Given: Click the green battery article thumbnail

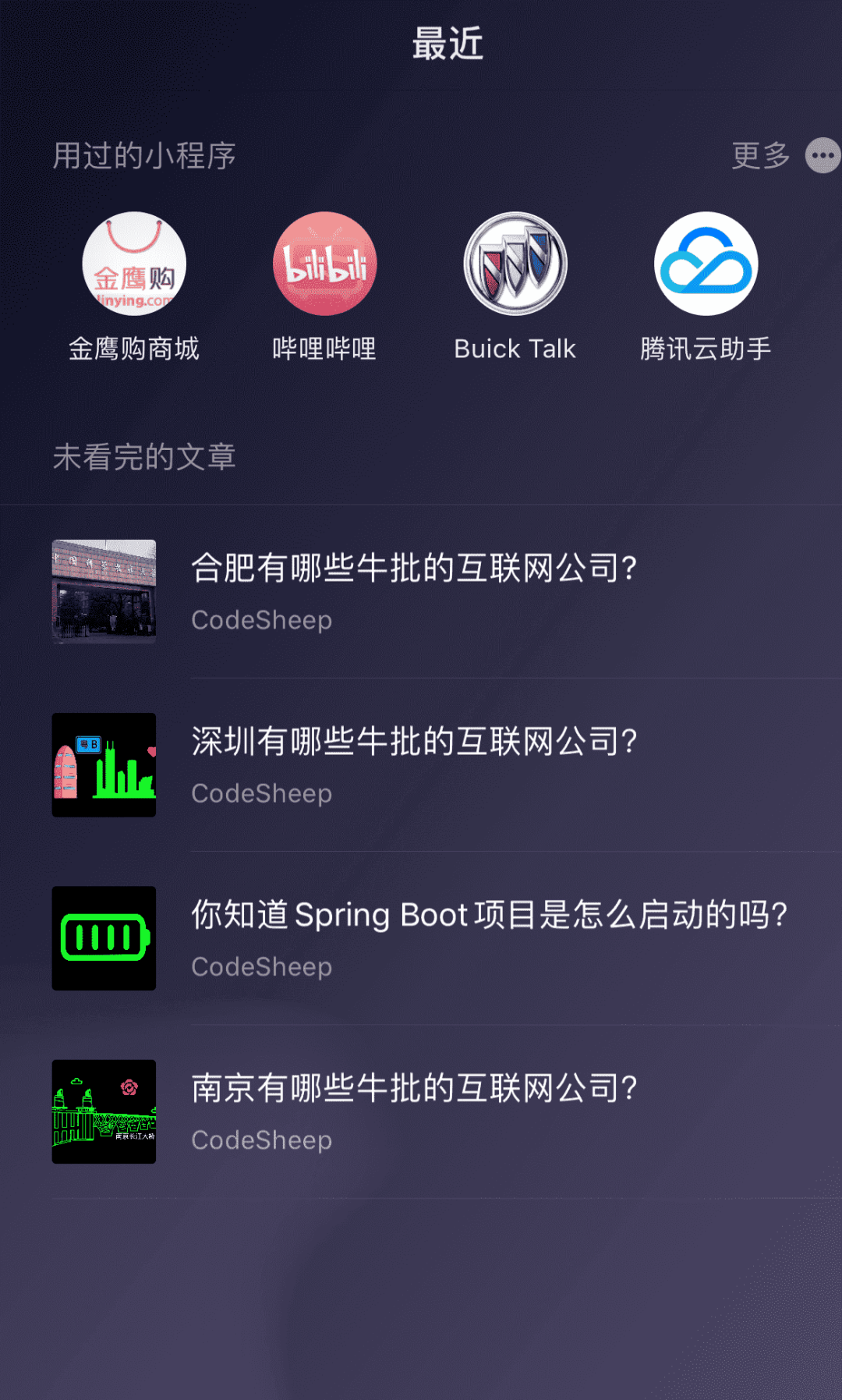Looking at the screenshot, I should point(104,937).
